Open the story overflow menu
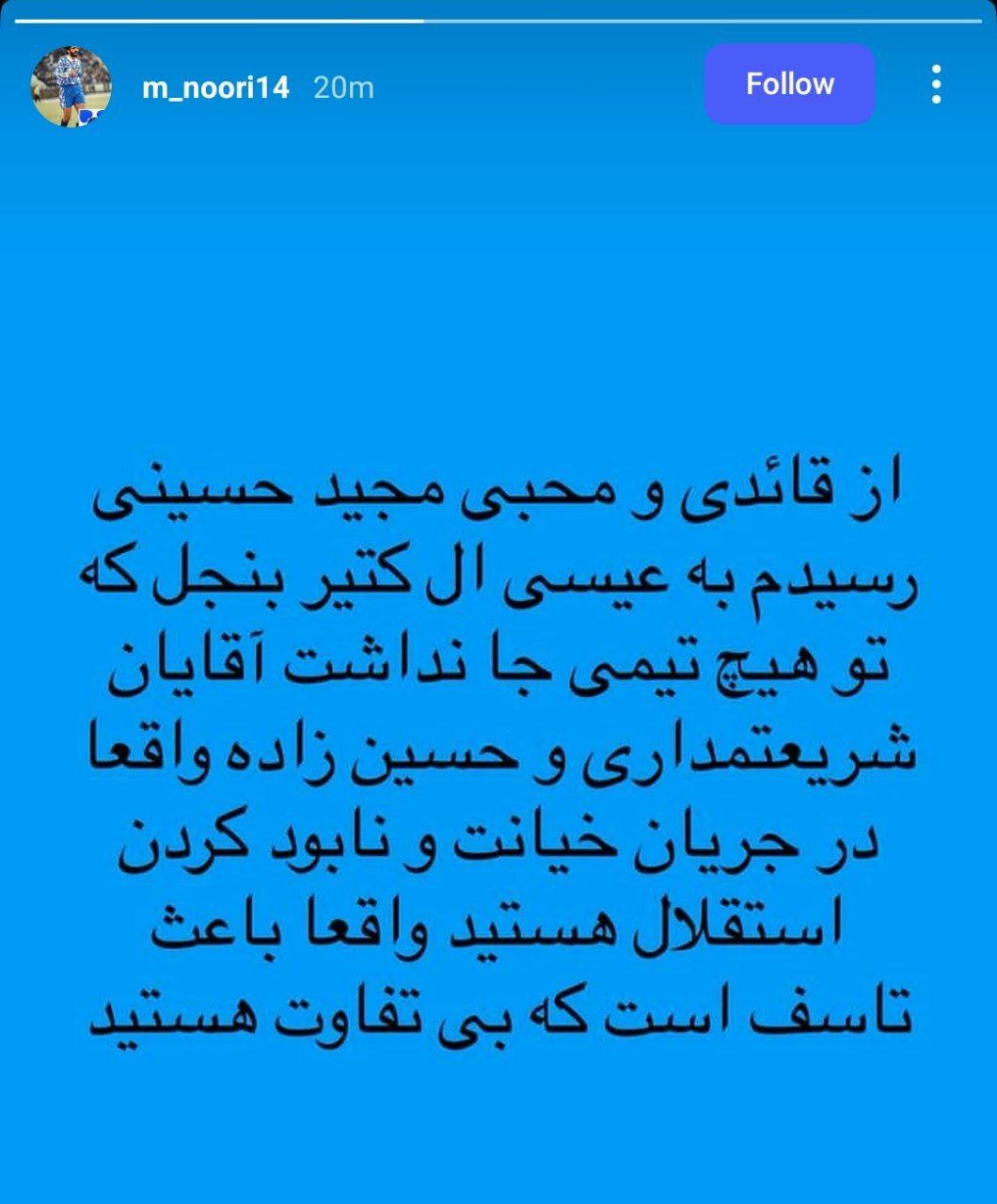This screenshot has height=1204, width=997. point(935,85)
